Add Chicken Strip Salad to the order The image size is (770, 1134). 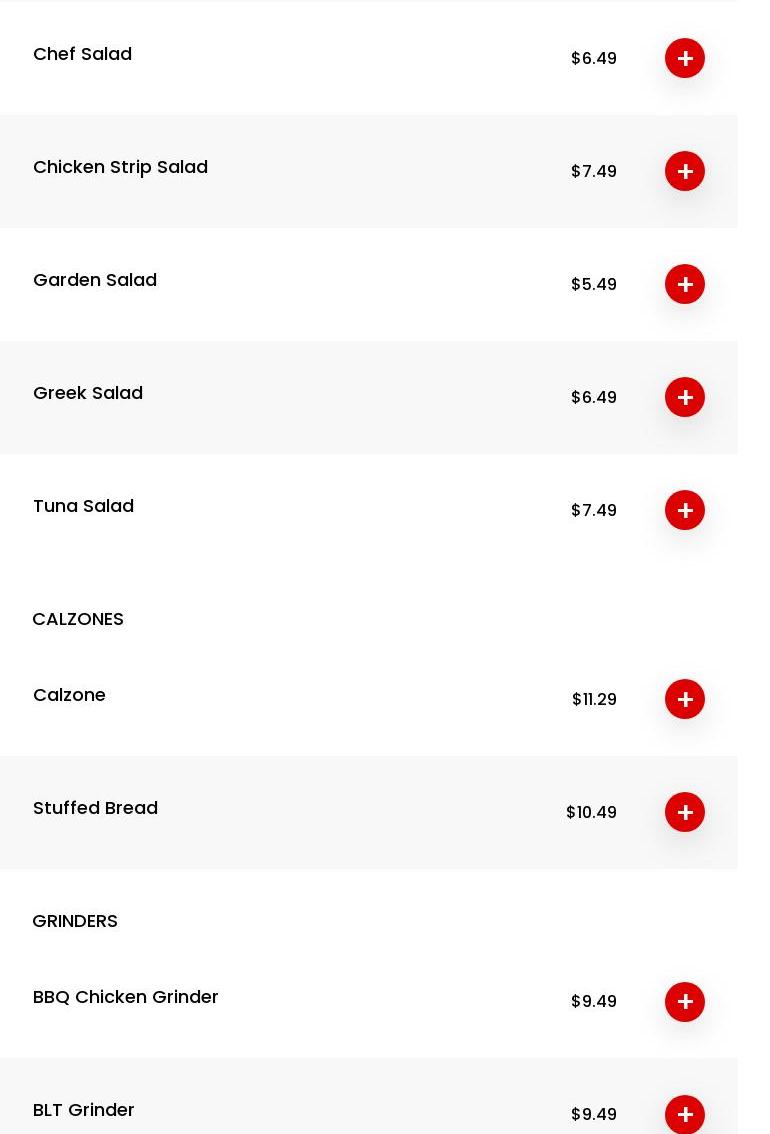685,171
